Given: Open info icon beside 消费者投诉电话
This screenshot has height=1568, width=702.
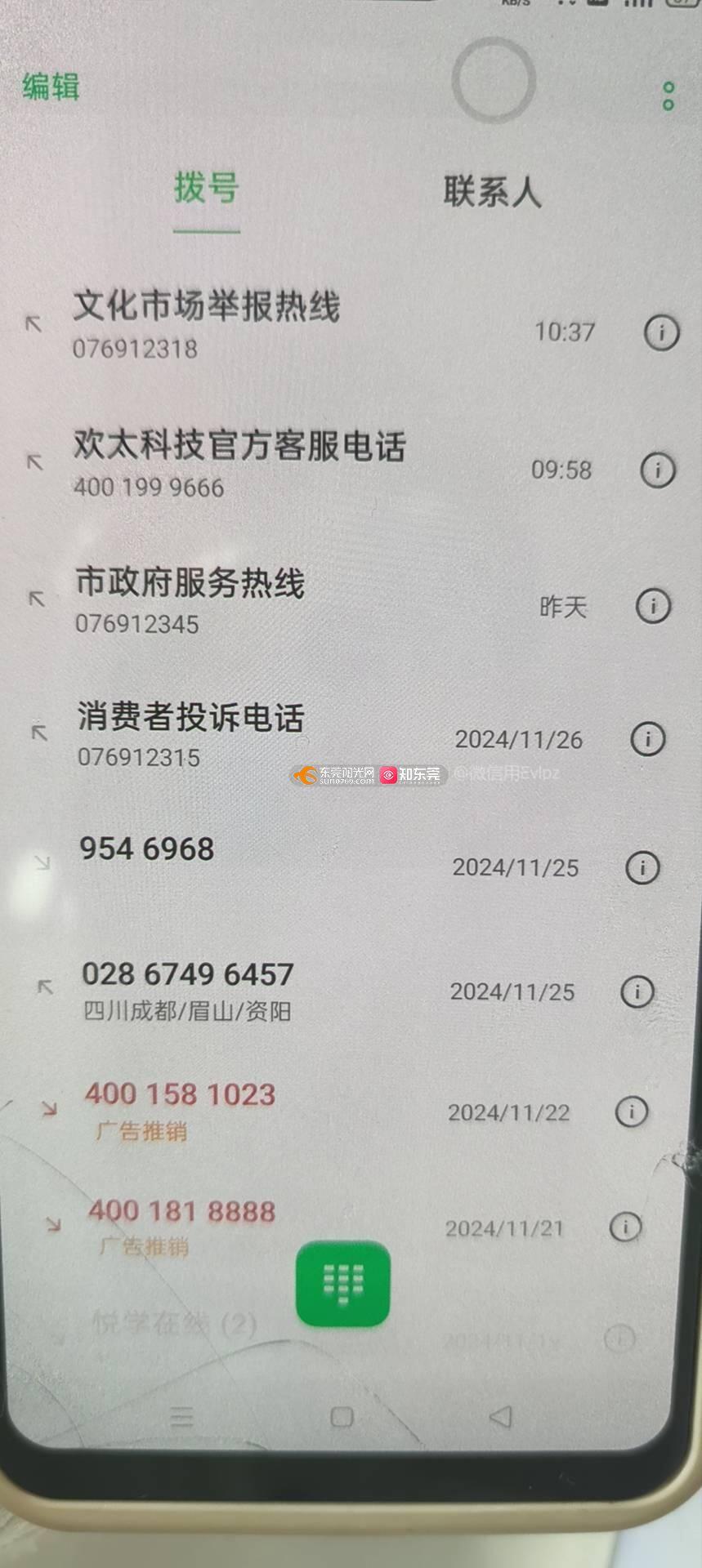Looking at the screenshot, I should pos(648,739).
